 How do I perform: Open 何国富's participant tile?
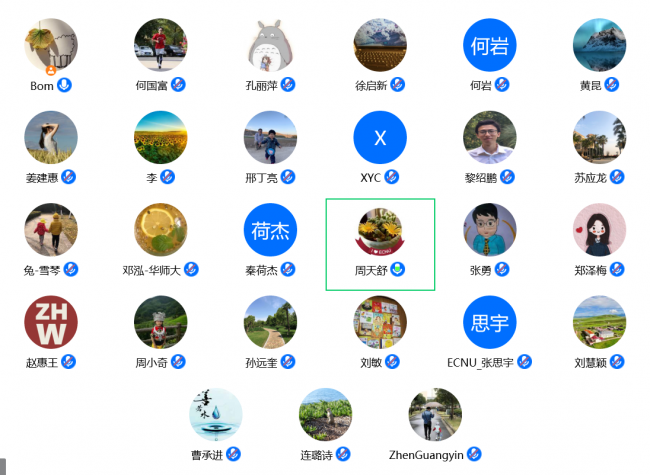pos(161,45)
